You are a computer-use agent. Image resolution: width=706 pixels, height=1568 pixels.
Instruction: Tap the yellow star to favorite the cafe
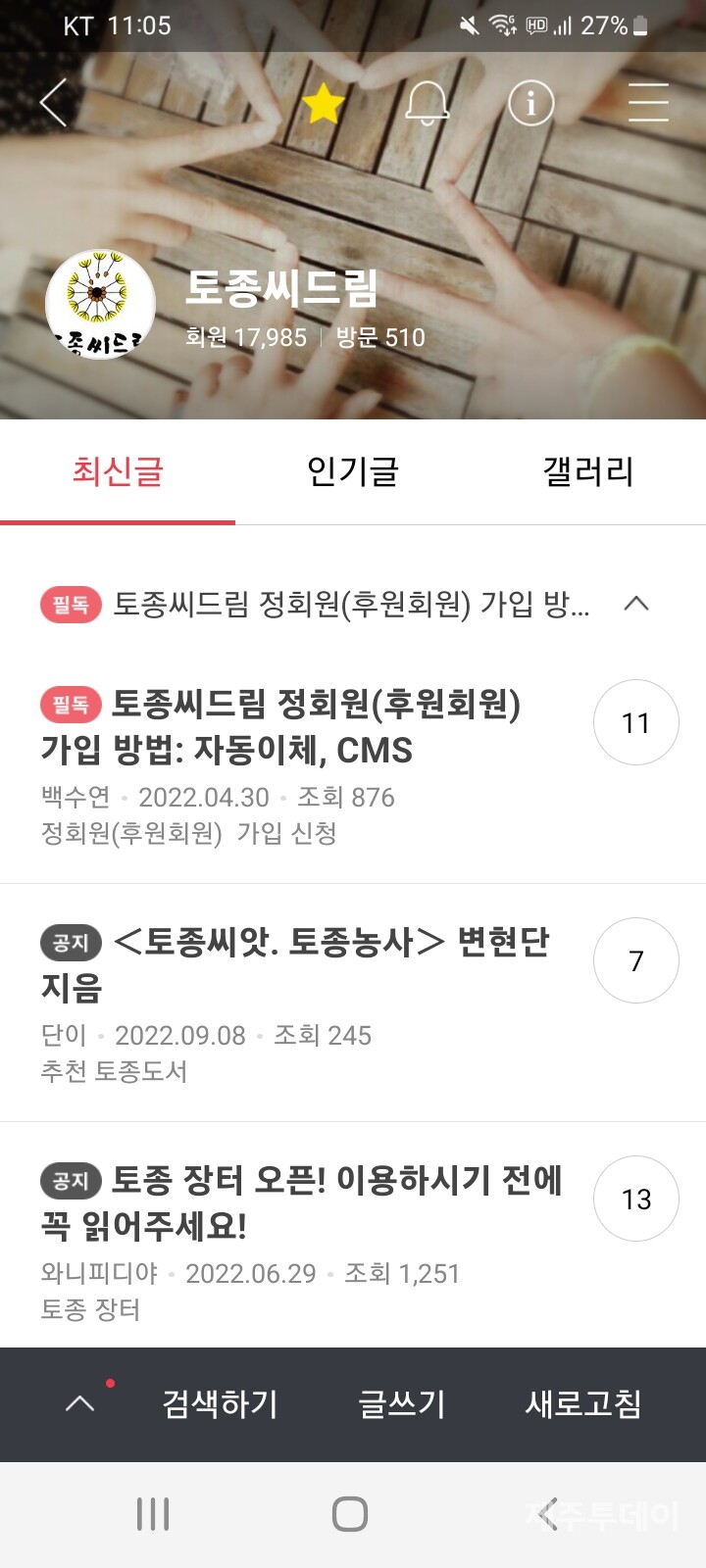324,103
